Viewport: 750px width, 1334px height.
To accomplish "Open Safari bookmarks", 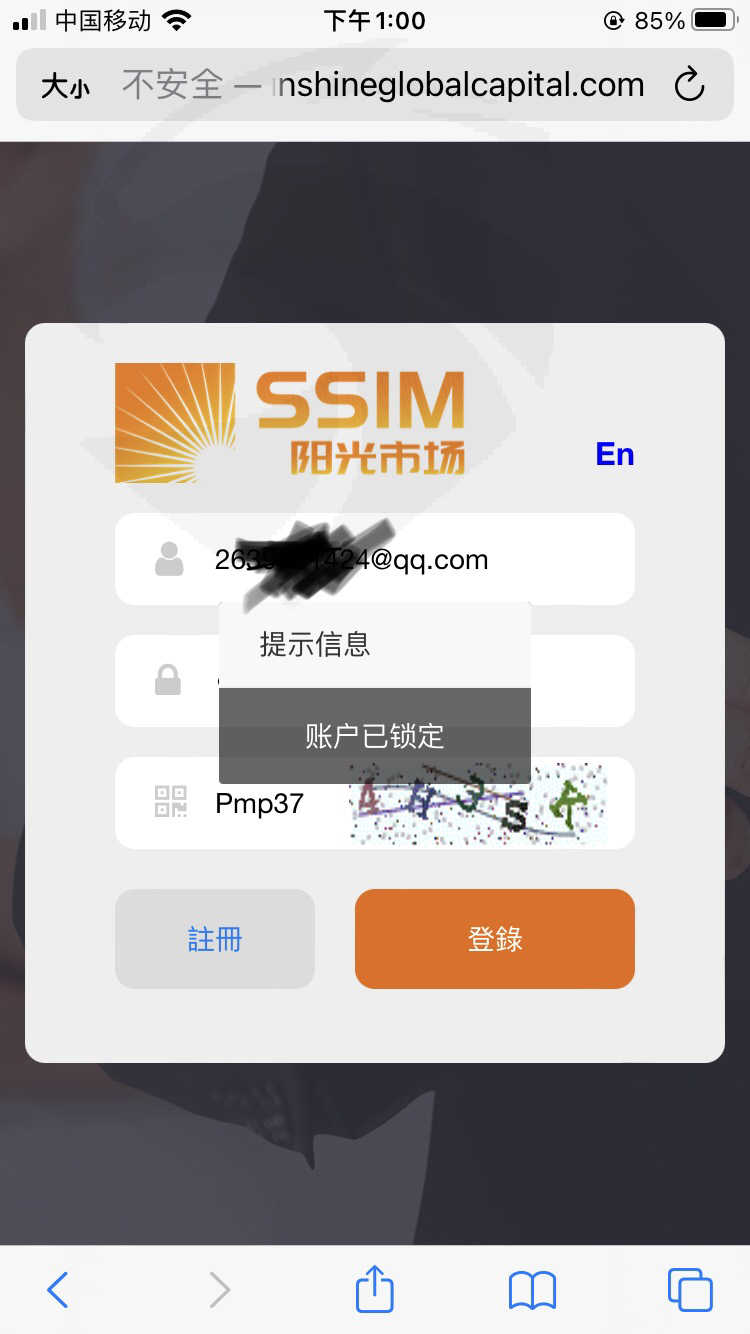I will [532, 1290].
